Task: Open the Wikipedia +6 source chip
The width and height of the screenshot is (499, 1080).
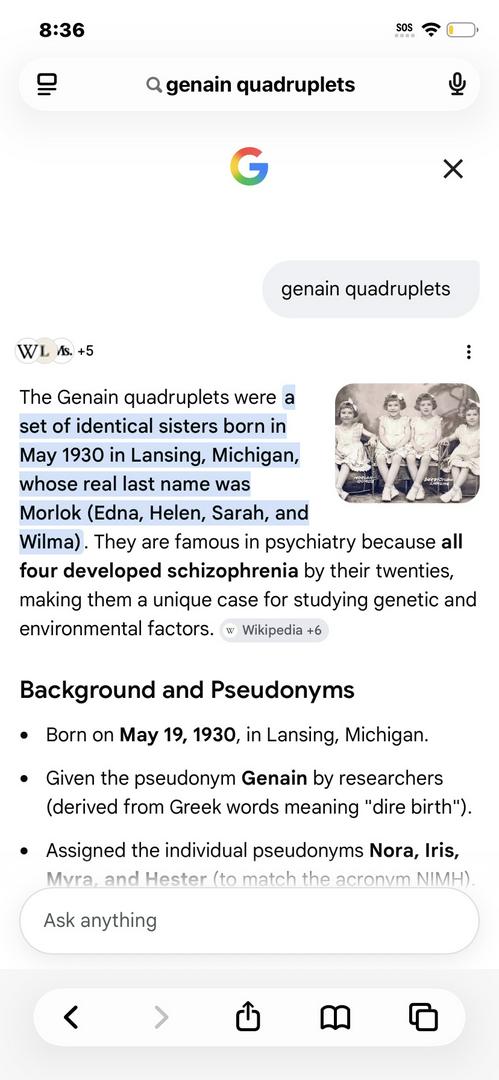Action: click(x=274, y=630)
